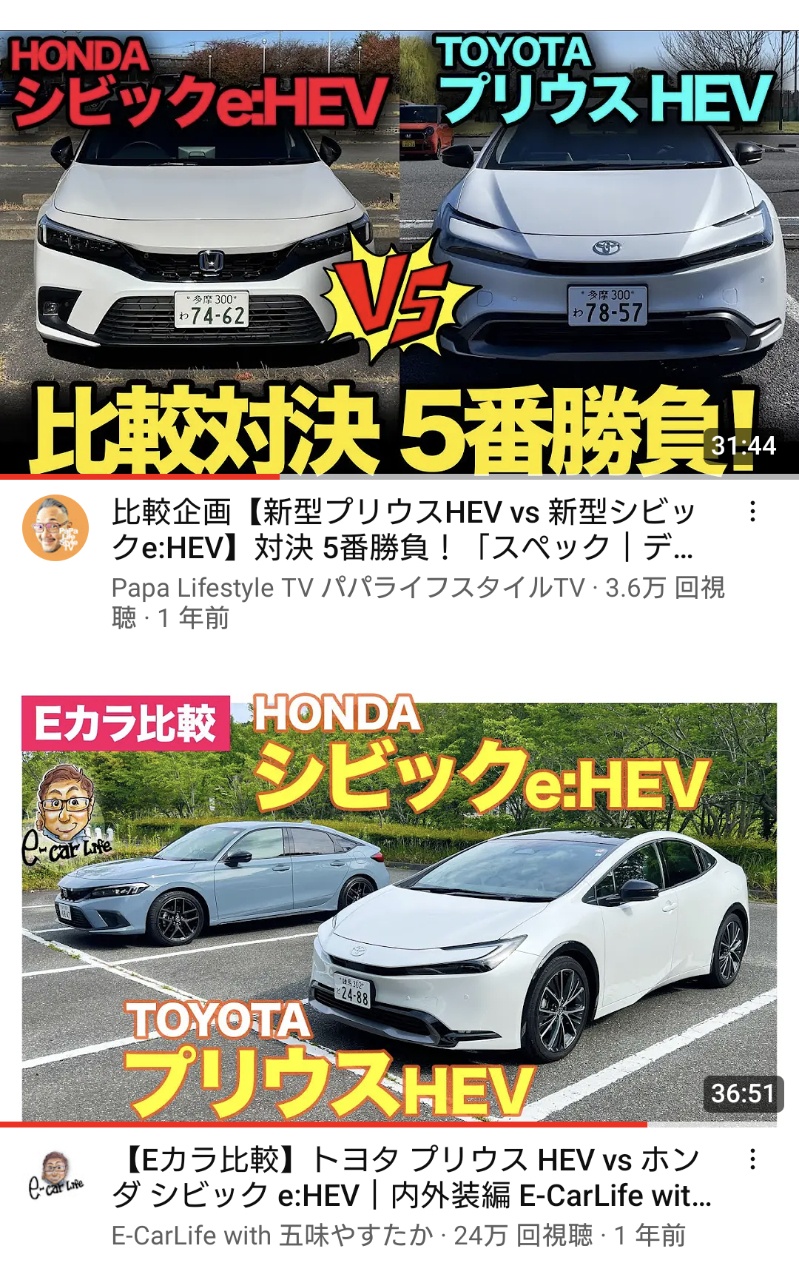Play the Eカラ比較 Civic vs Prius thumbnail

(399, 910)
